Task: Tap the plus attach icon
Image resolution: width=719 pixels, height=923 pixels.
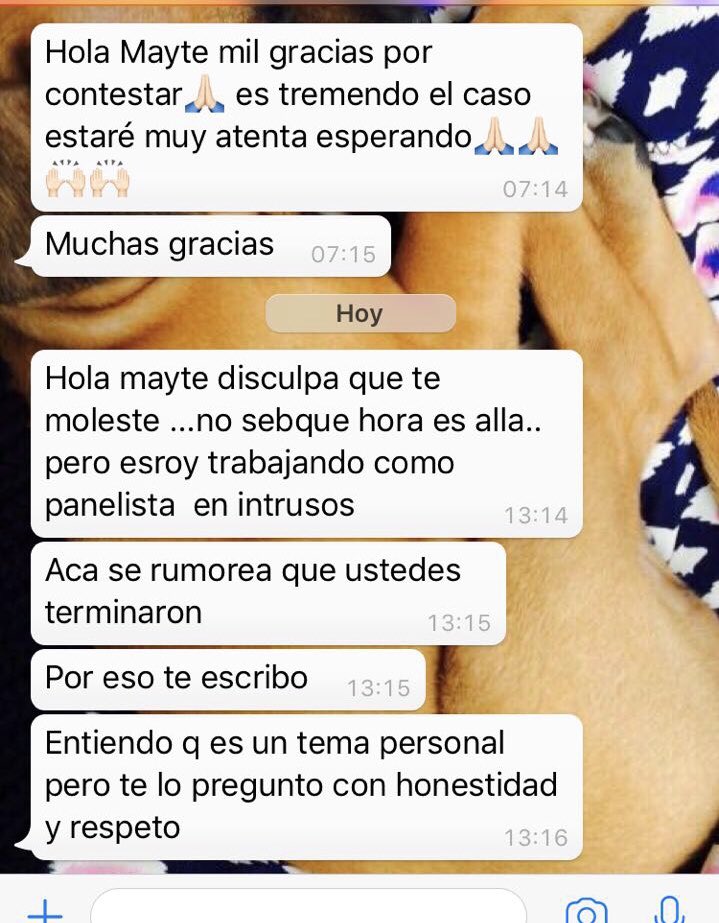Action: (x=44, y=910)
